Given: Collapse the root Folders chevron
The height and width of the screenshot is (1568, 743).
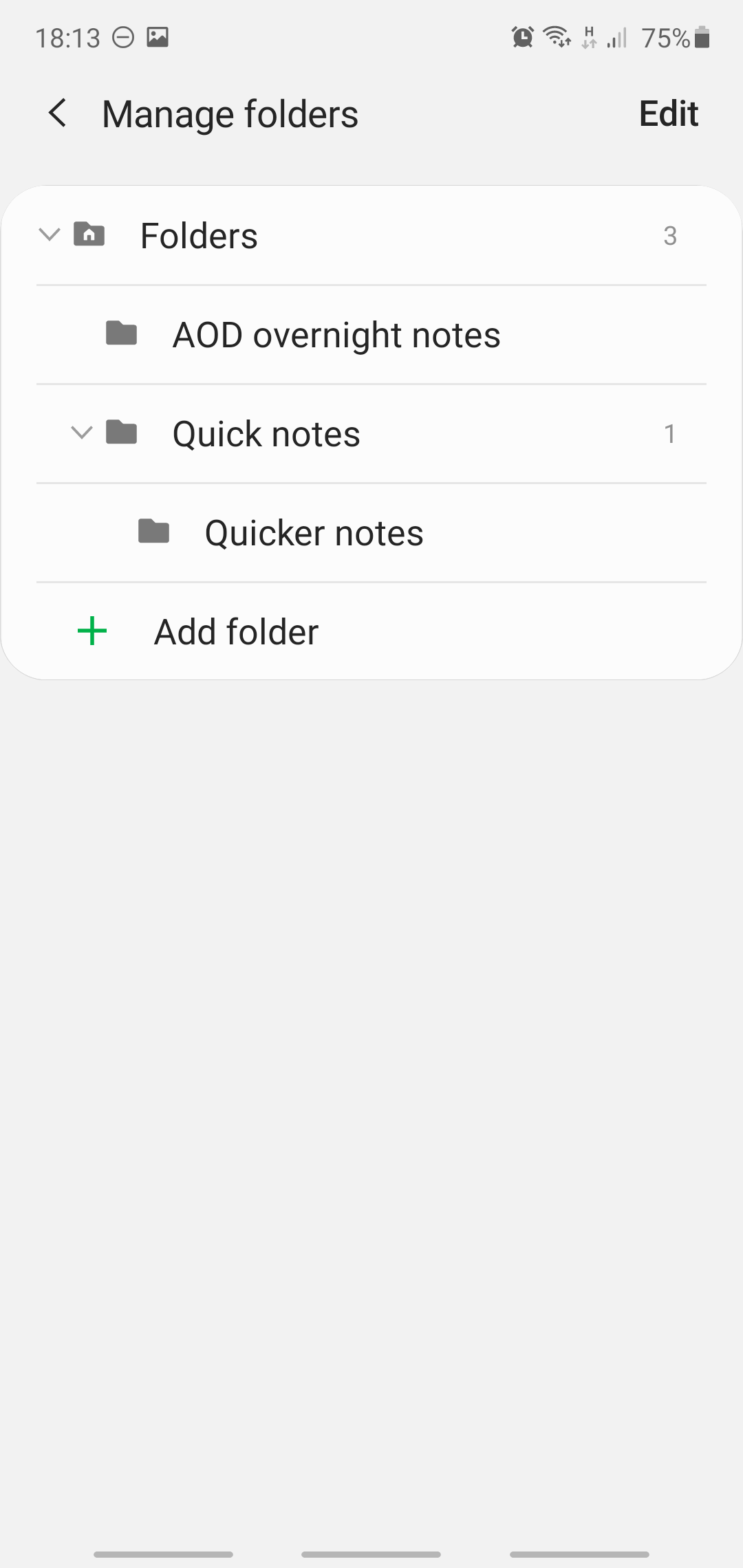Looking at the screenshot, I should click(x=50, y=235).
